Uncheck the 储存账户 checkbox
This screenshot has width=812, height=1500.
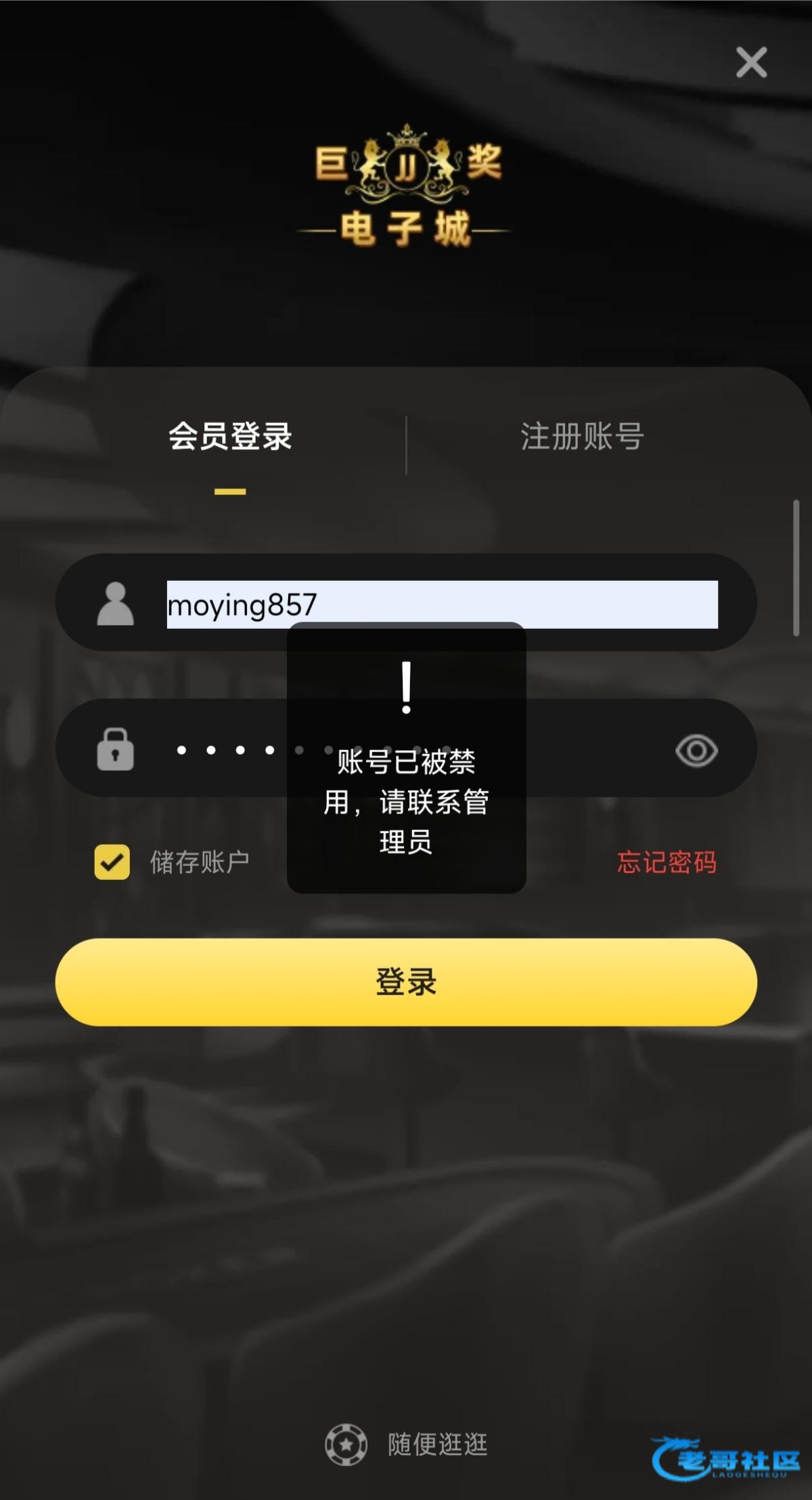112,862
